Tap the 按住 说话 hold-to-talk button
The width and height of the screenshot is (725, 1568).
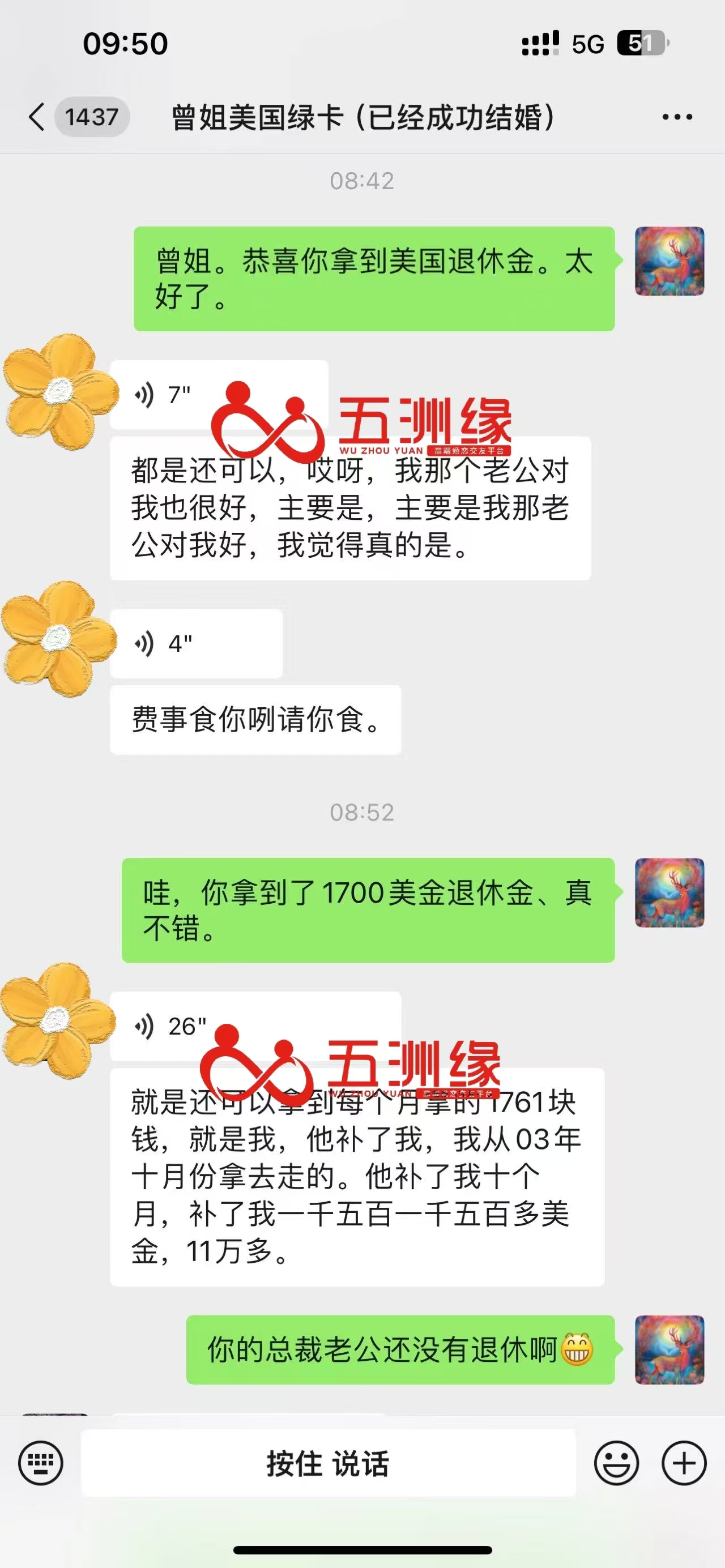pos(328,1463)
